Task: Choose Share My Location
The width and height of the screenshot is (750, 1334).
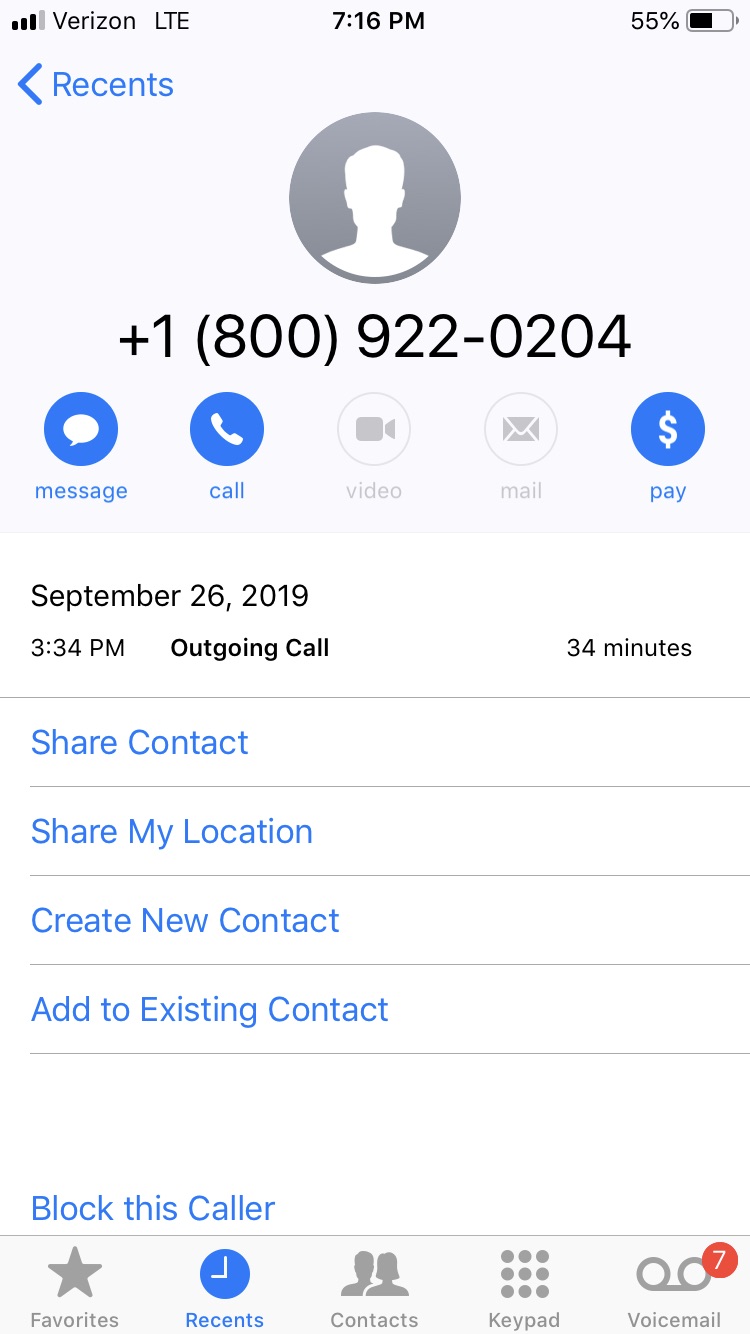Action: tap(172, 831)
